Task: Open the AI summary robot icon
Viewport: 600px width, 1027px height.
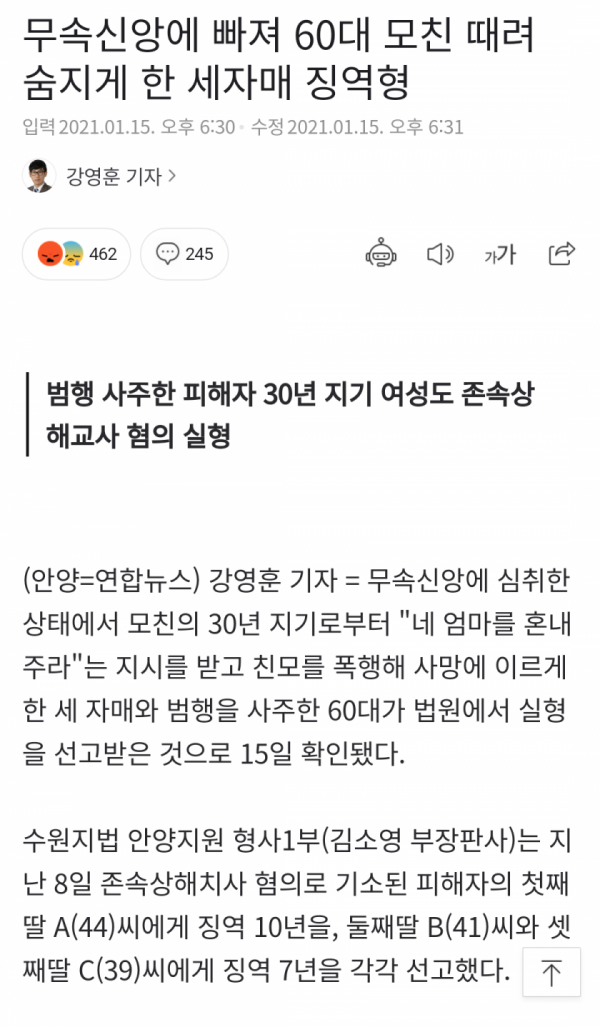Action: tap(381, 254)
